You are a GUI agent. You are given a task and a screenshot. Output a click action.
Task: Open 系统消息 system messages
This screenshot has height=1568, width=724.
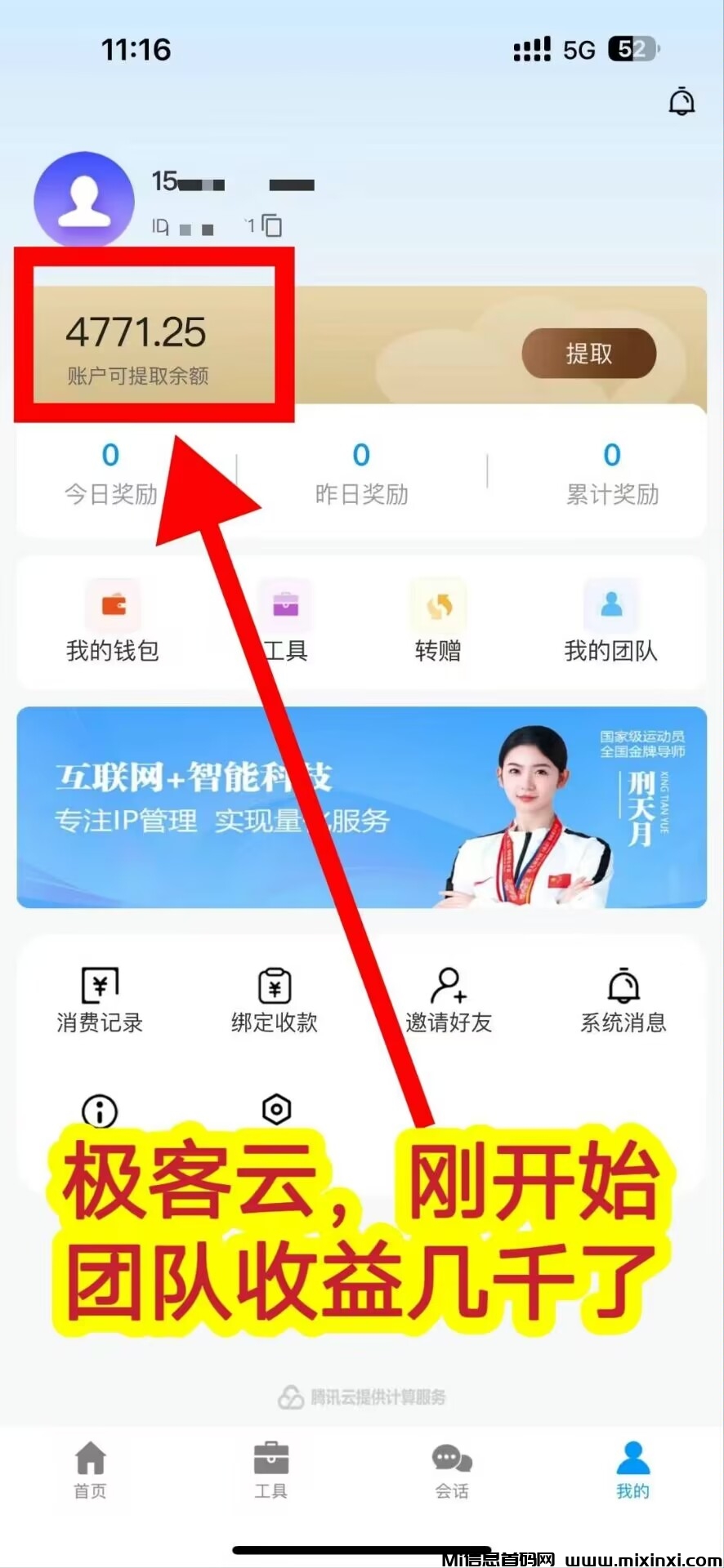coord(623,1000)
